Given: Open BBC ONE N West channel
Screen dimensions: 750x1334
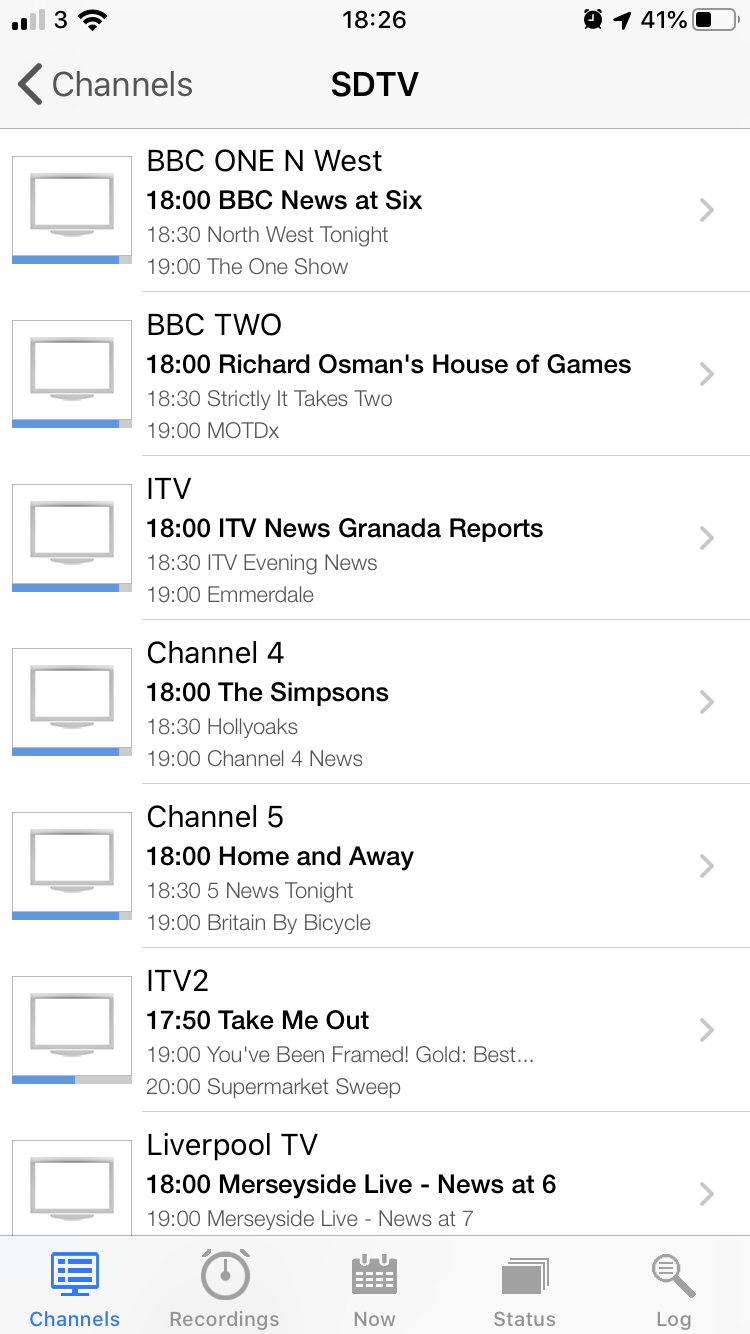Looking at the screenshot, I should 375,210.
